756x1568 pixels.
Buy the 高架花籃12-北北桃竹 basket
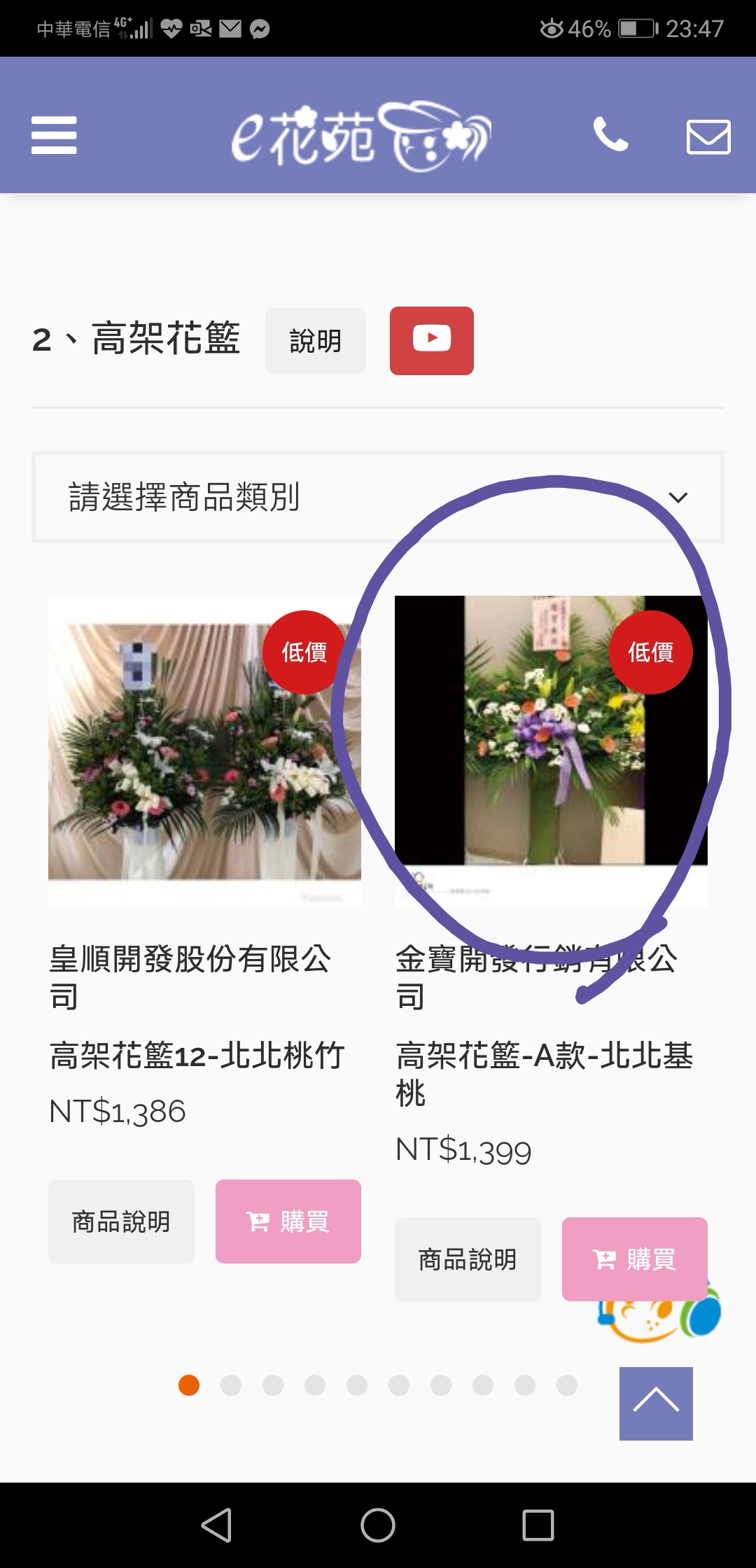click(x=288, y=1221)
